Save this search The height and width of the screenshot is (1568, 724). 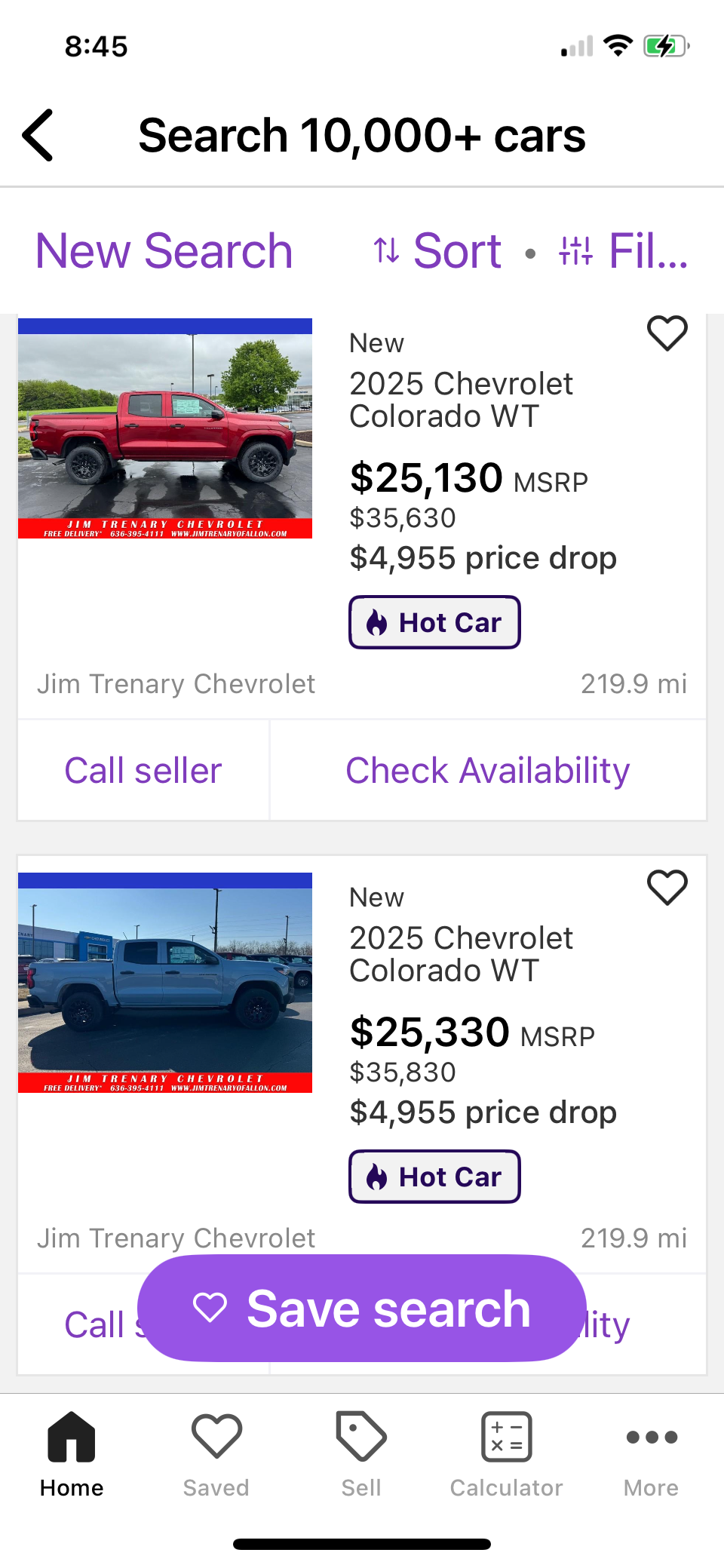pos(362,1309)
